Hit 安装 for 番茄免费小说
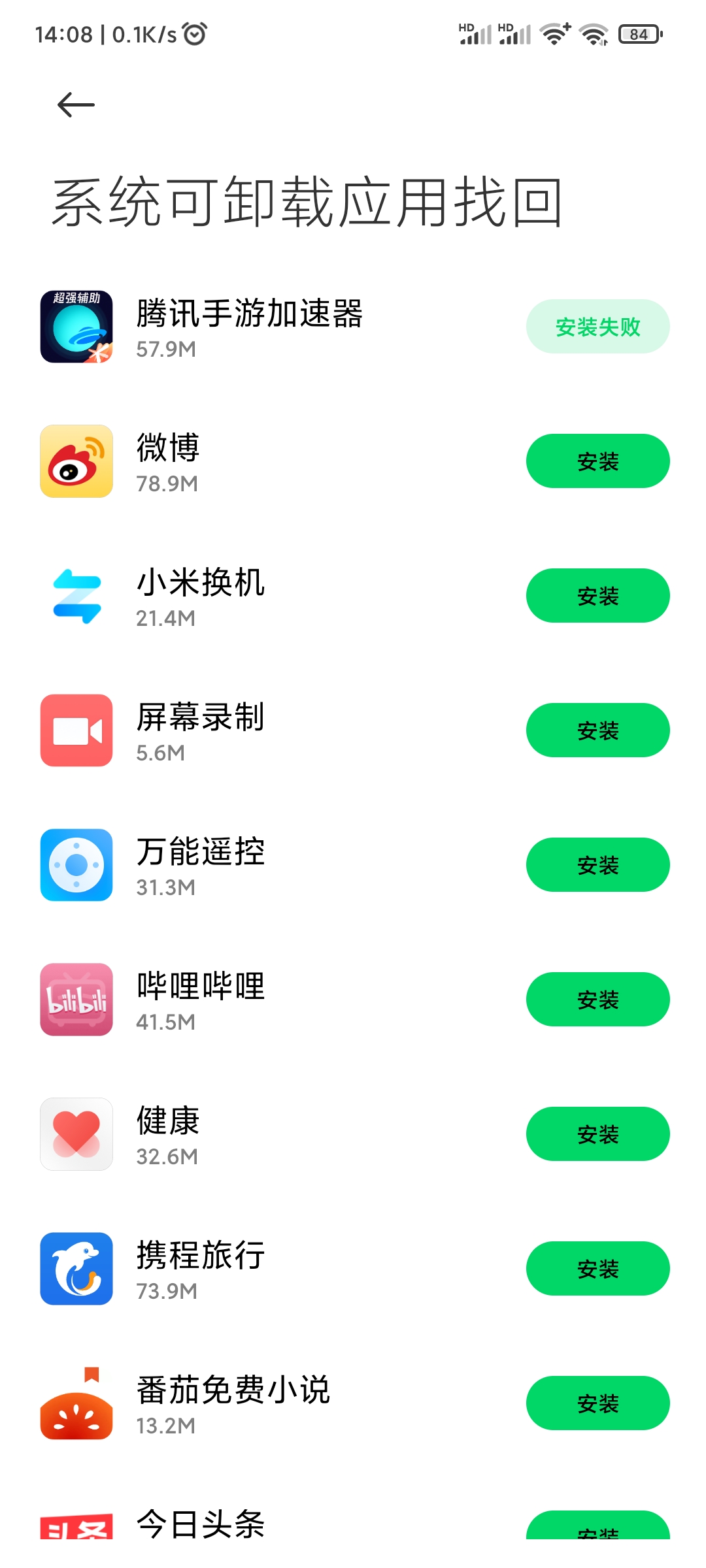The width and height of the screenshot is (706, 1568). click(x=597, y=1403)
